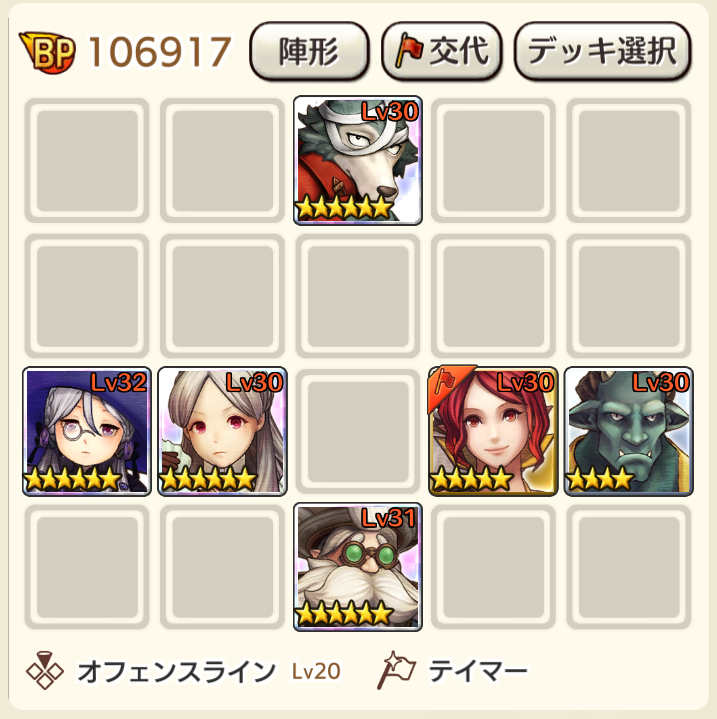717x719 pixels.
Task: Select the green ogre character
Action: [x=628, y=431]
